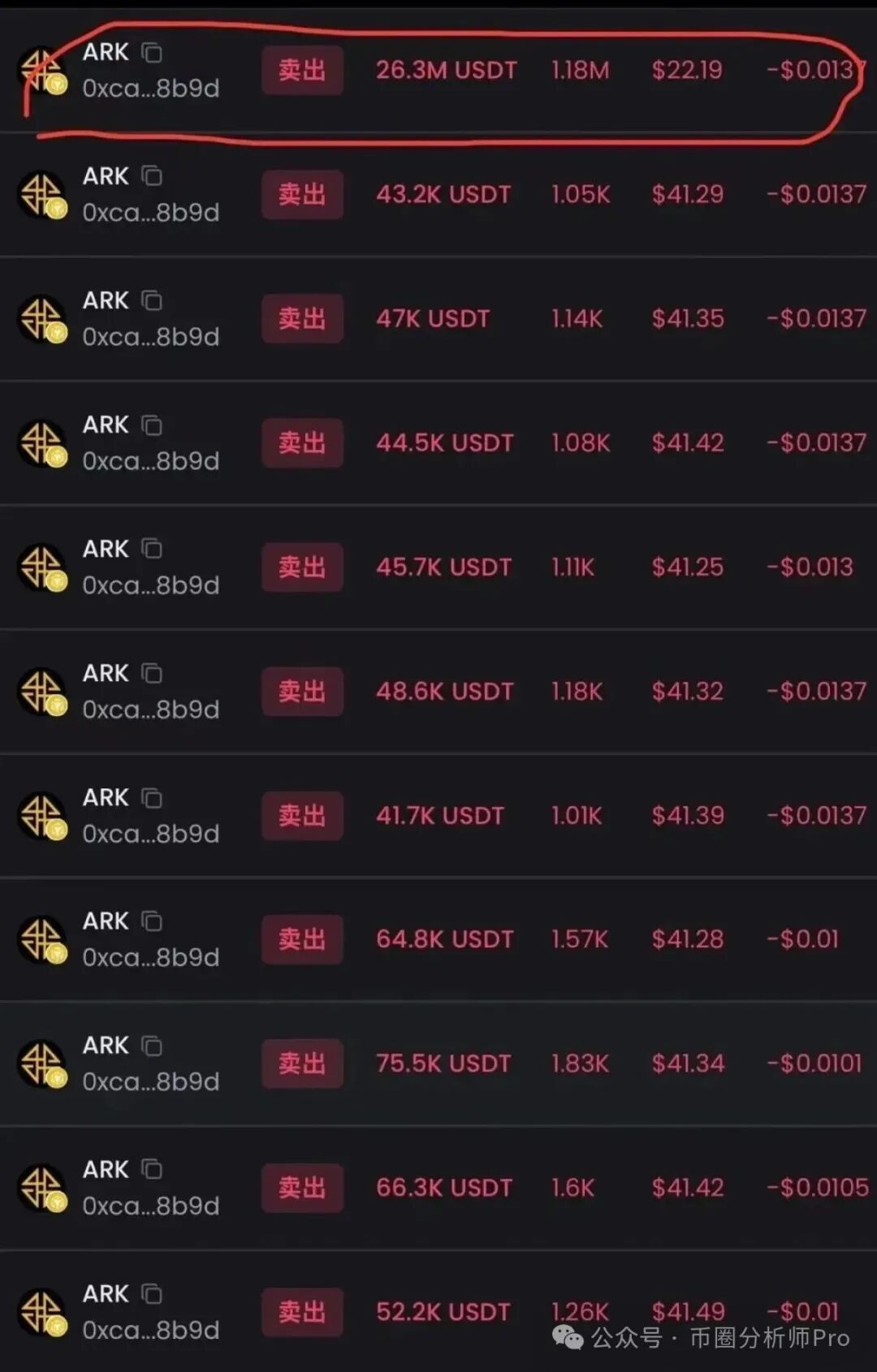Copy the address beside ARK in the 41.7K row
877x1372 pixels.
click(x=151, y=797)
